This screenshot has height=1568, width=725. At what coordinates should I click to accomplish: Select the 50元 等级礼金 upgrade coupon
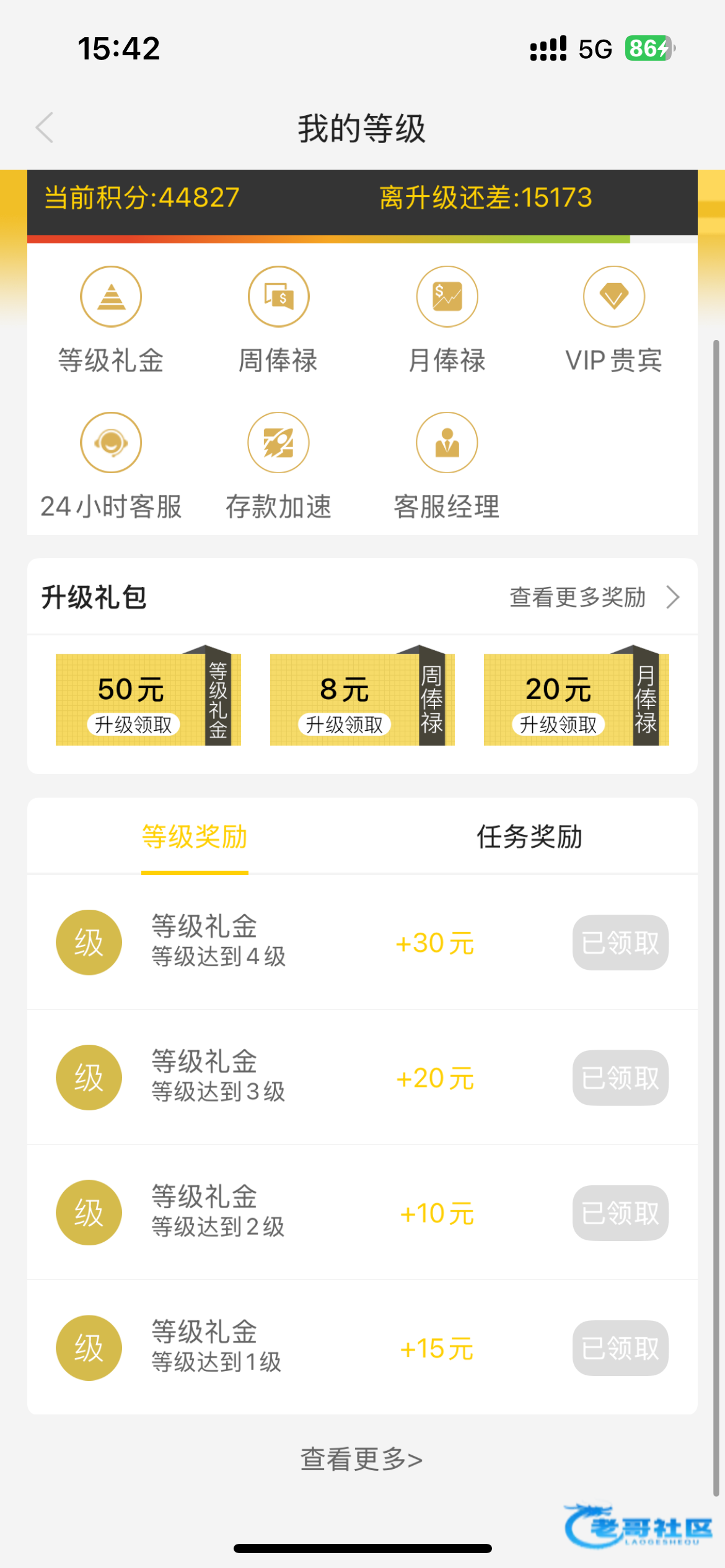click(x=147, y=700)
